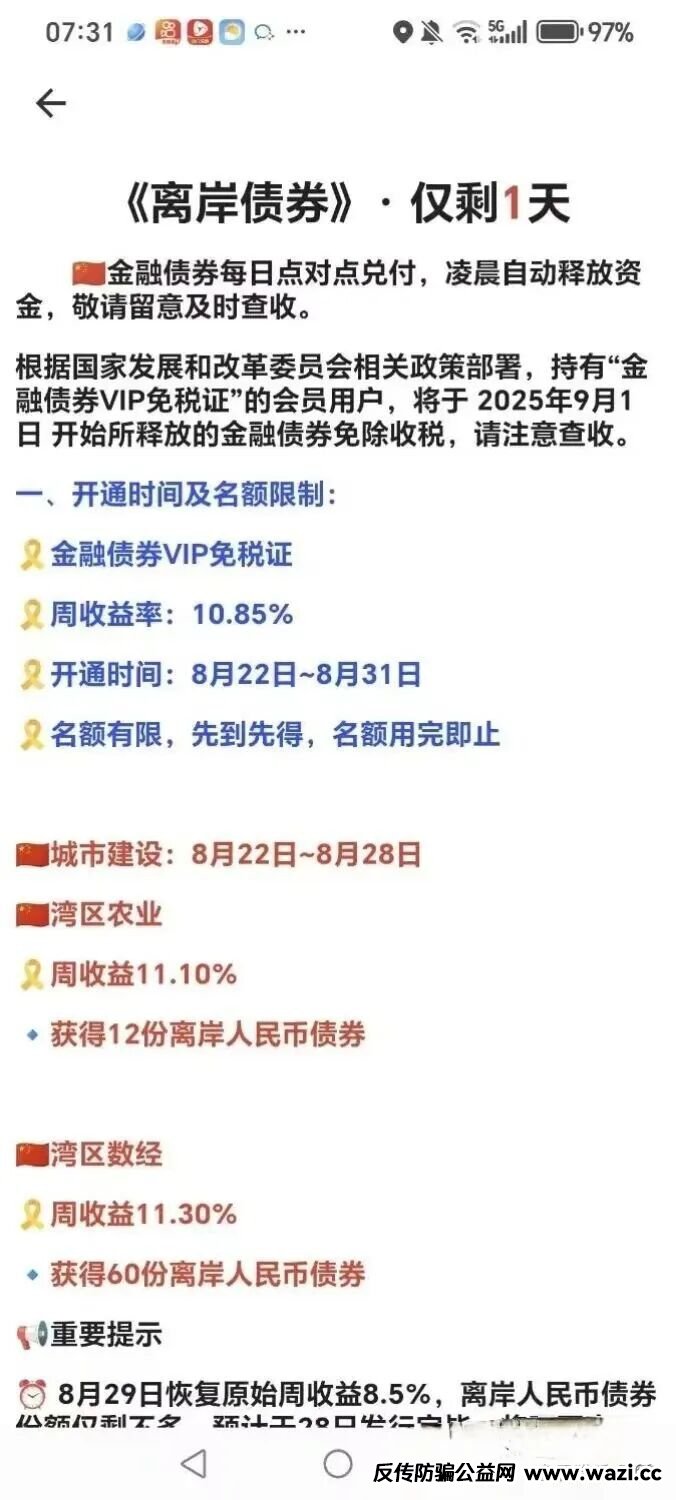Go back using the top arrow
The image size is (676, 1500).
[50, 103]
